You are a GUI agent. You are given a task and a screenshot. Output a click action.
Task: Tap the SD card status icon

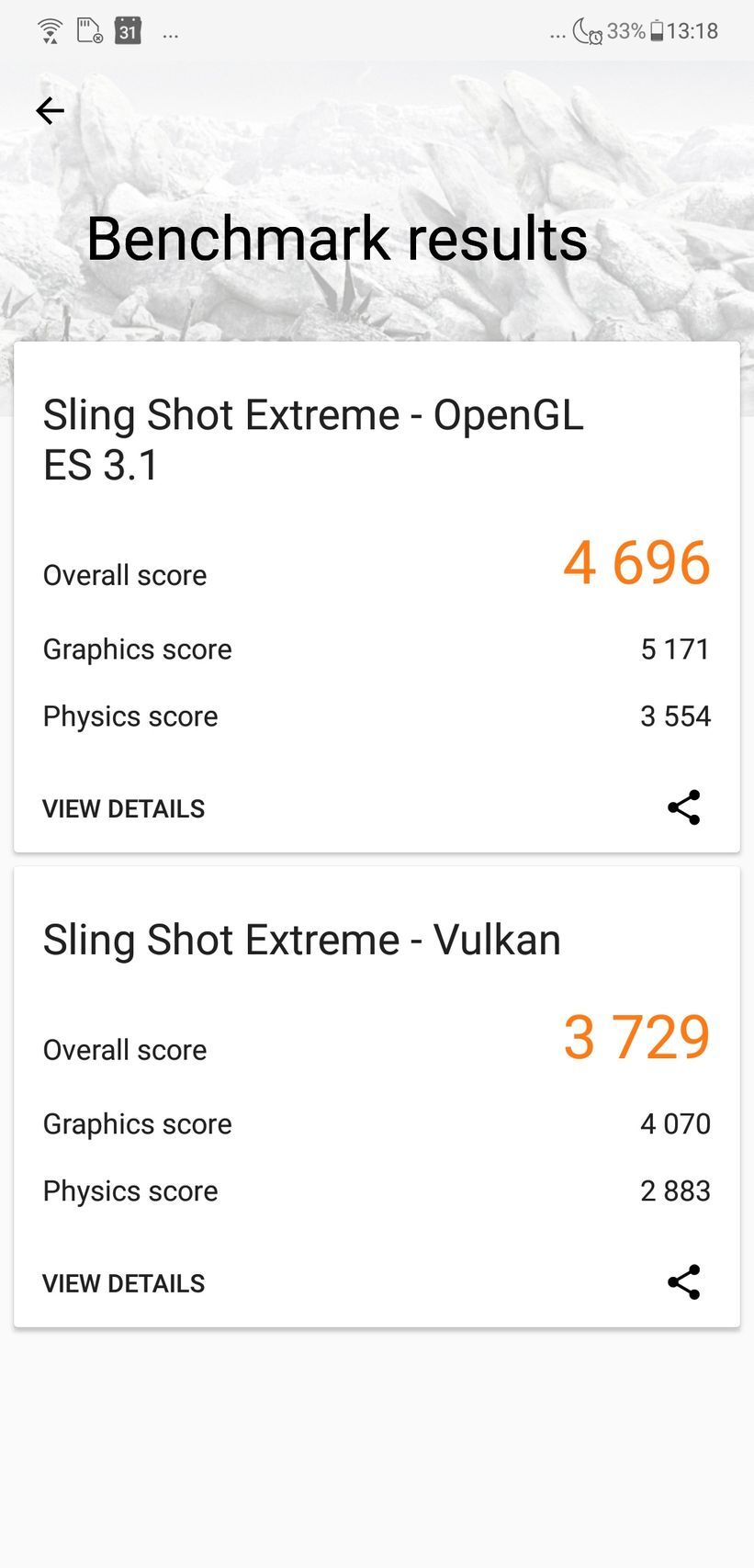tap(88, 30)
